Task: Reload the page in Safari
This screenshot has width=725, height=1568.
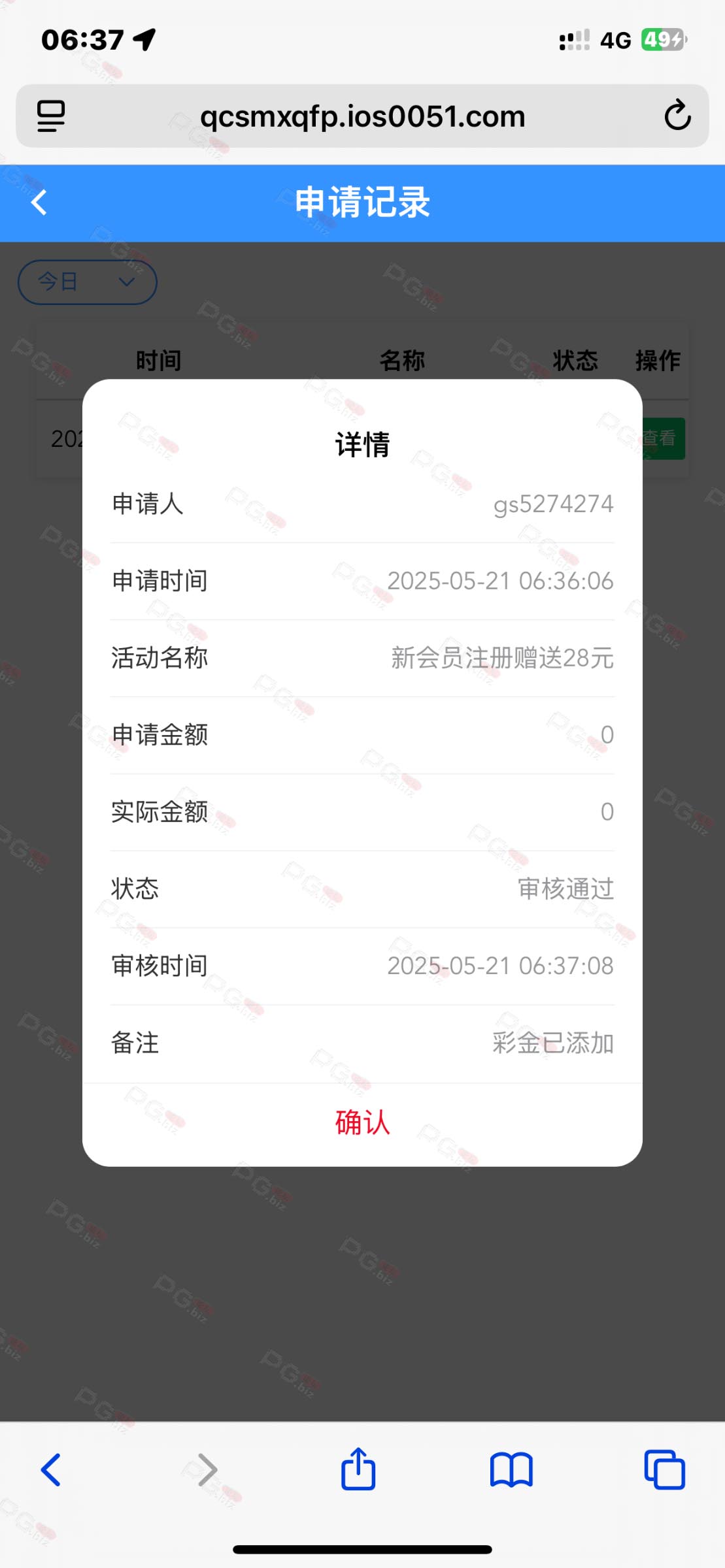Action: pos(677,116)
